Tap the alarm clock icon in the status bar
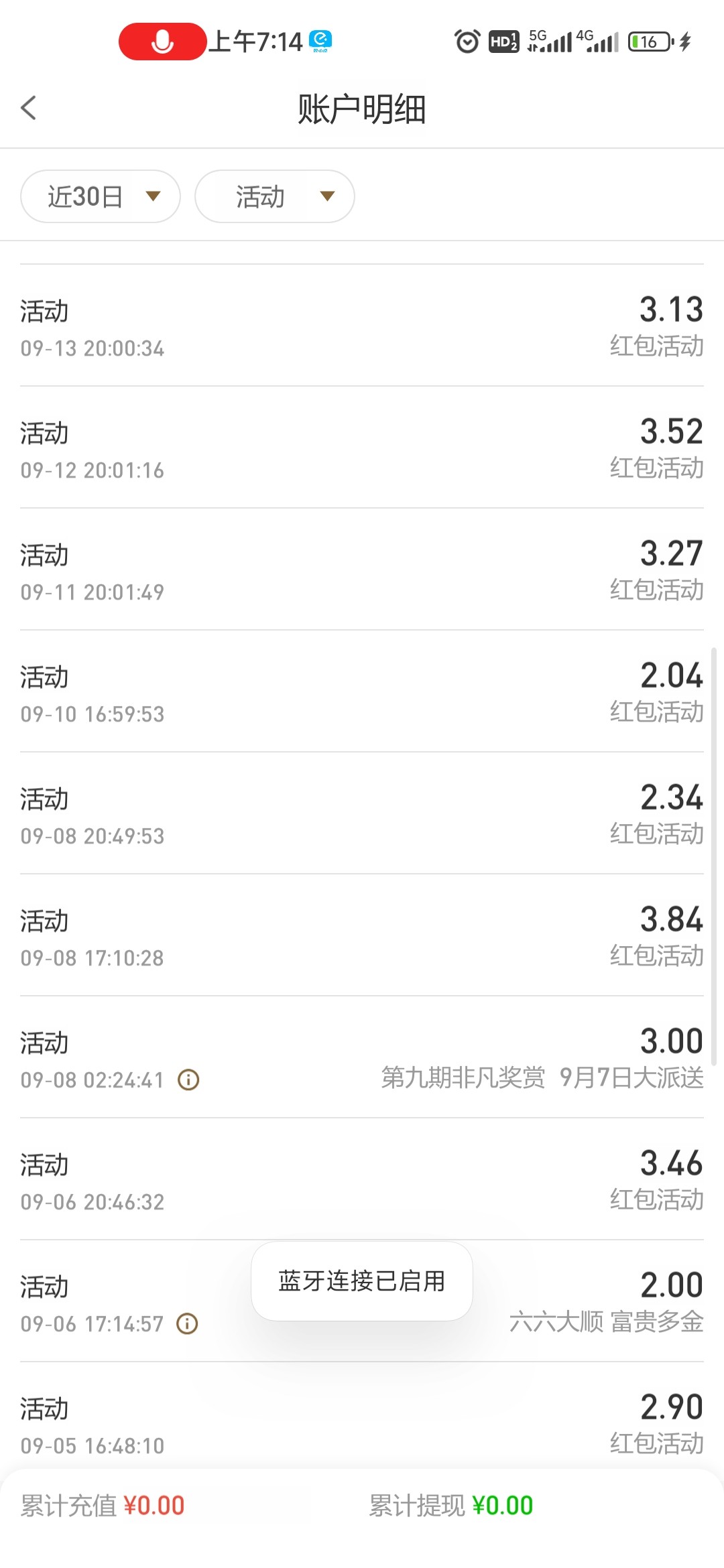724x1568 pixels. [x=467, y=42]
